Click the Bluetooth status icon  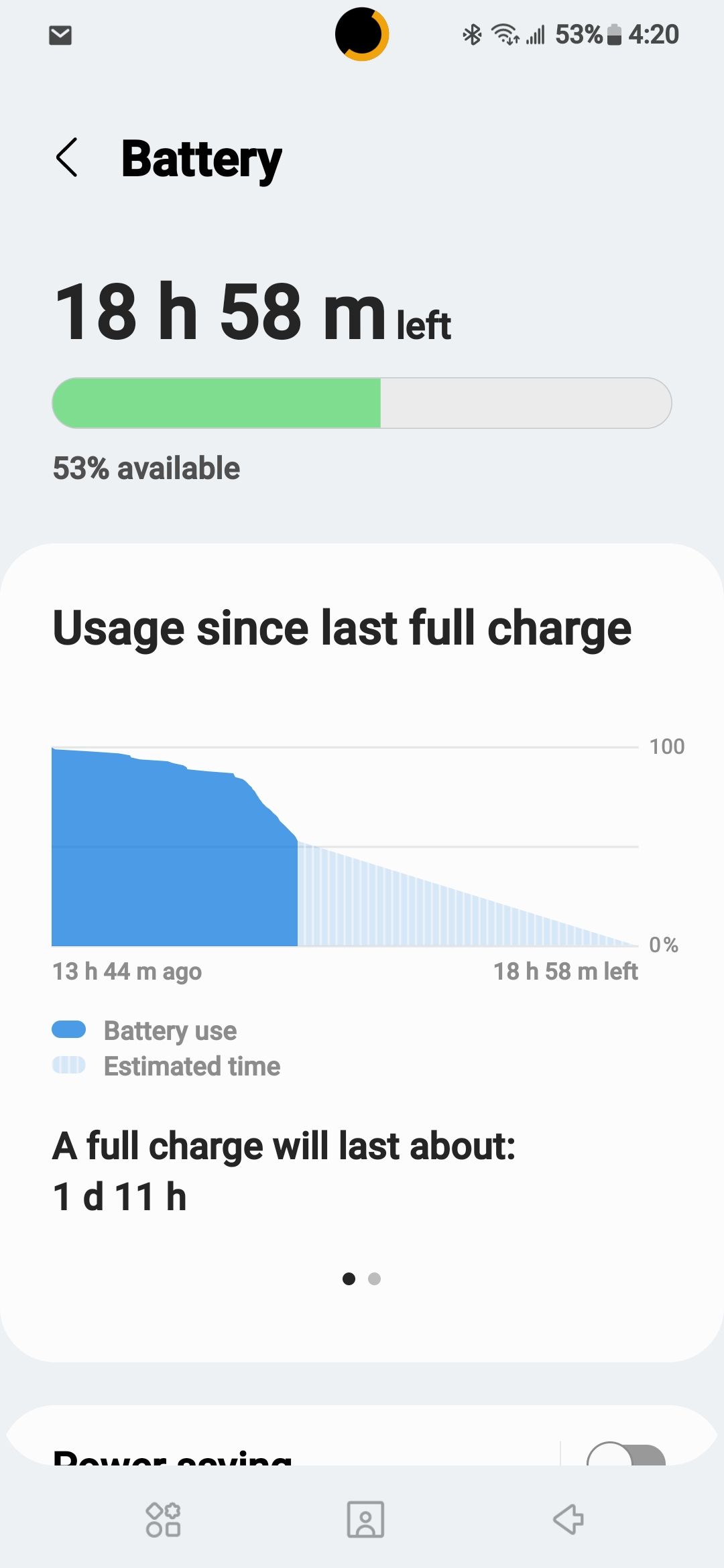(471, 35)
